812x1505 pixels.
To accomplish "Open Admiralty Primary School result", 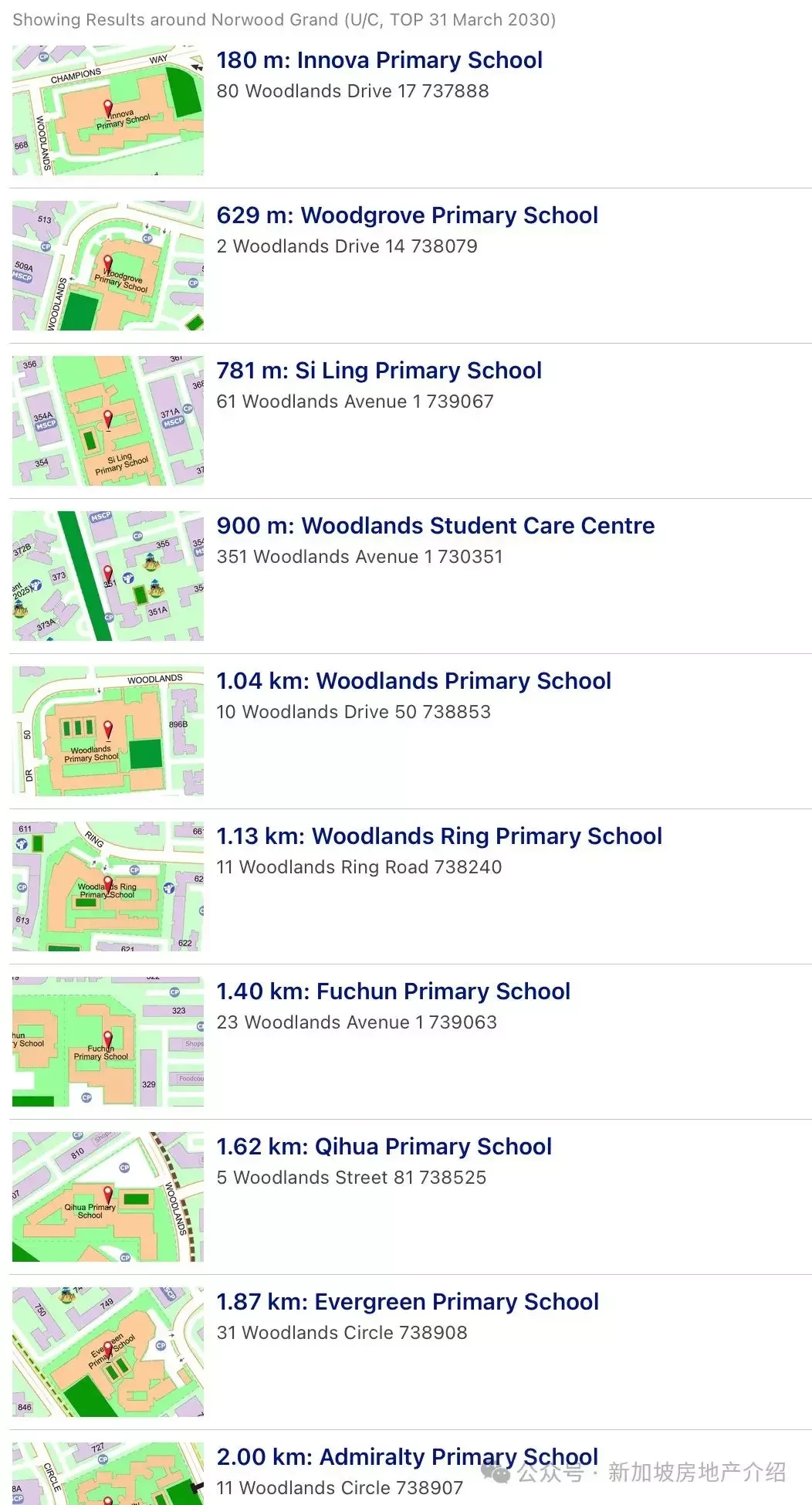I will 407,1457.
